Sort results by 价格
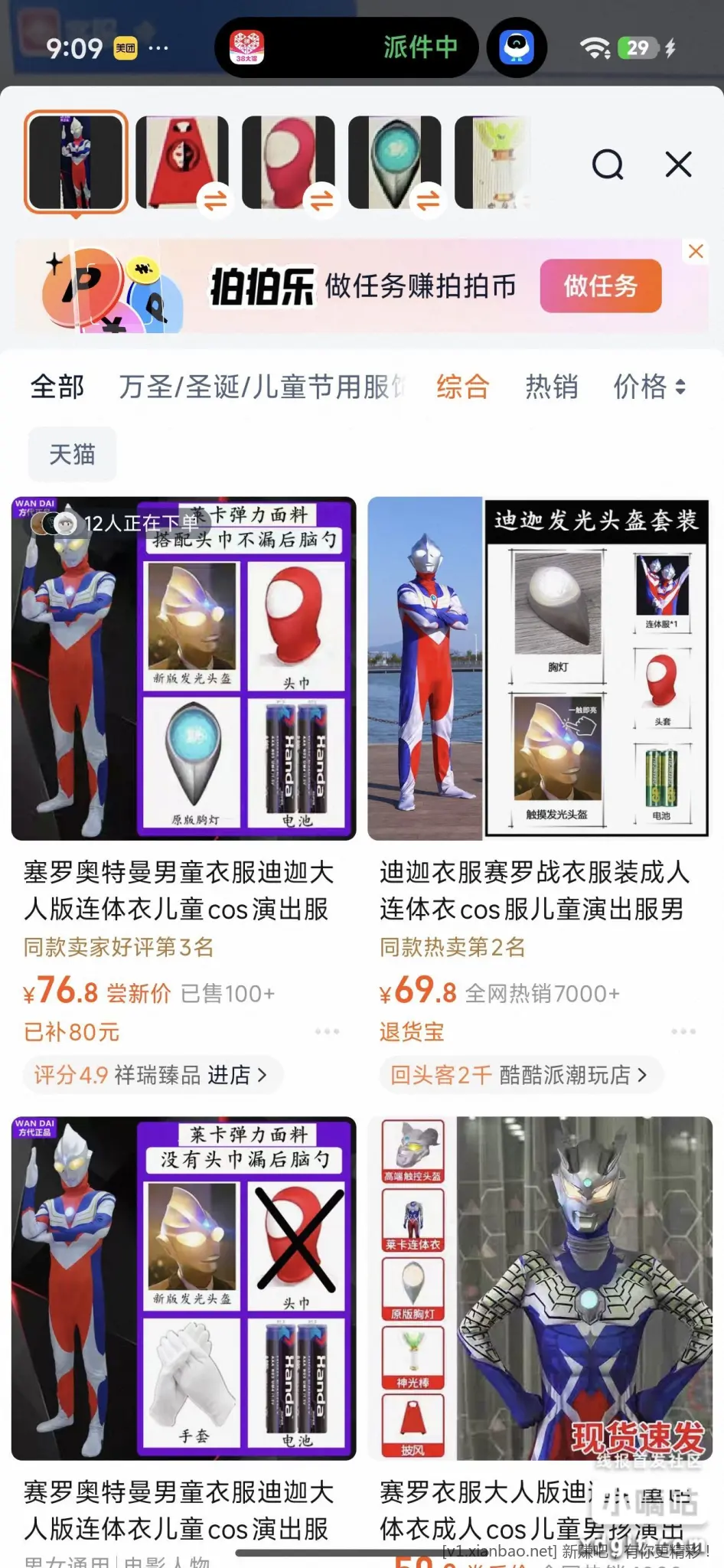The height and width of the screenshot is (1568, 724). (649, 387)
